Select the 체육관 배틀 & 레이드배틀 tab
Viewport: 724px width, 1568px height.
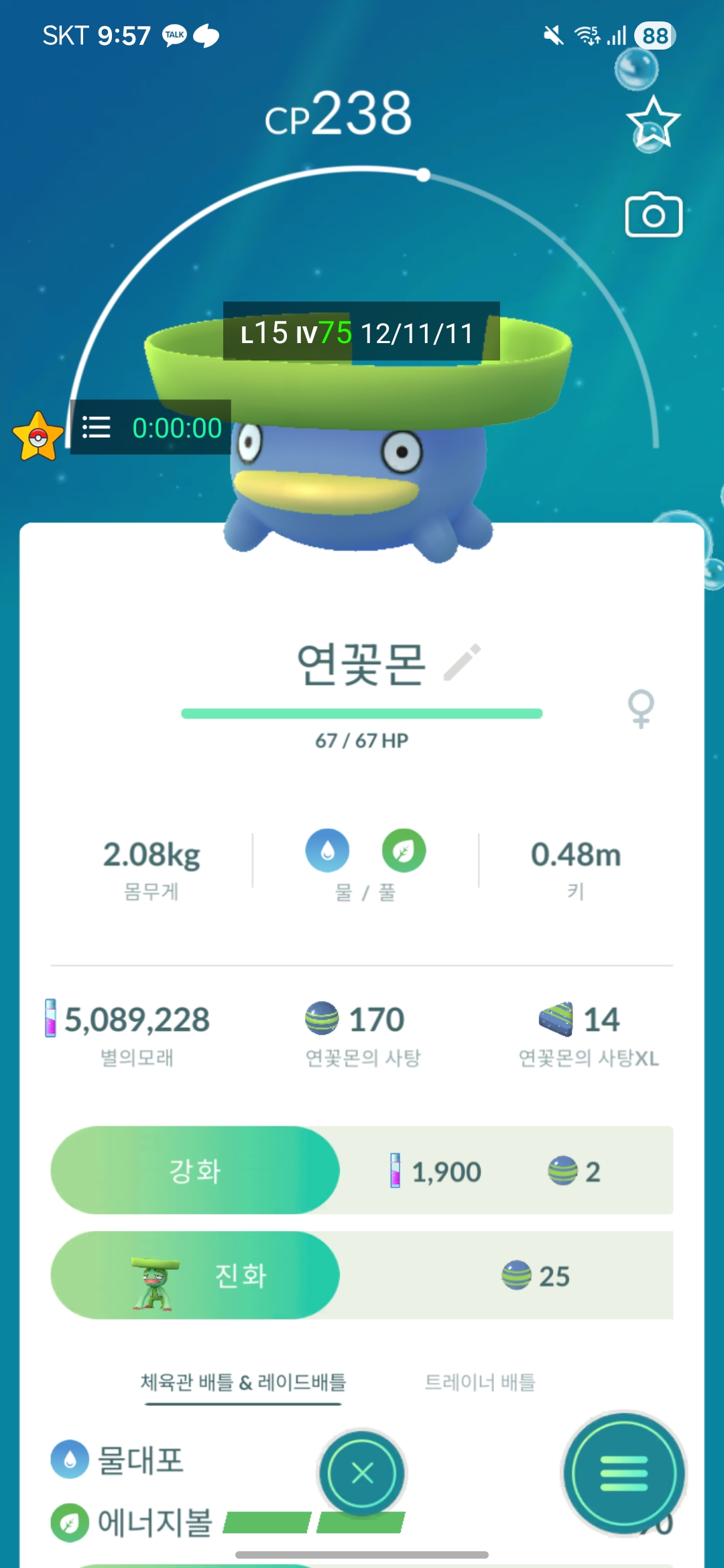click(243, 1382)
